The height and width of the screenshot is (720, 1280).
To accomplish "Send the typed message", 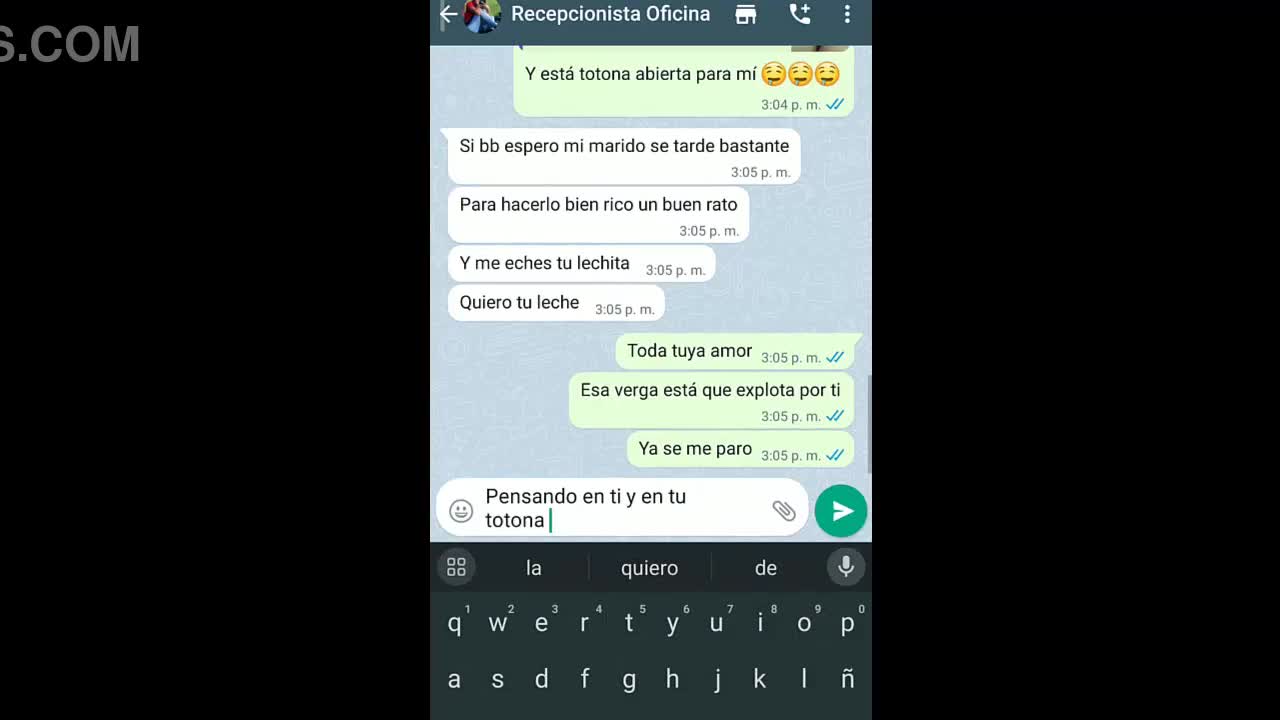I will click(x=841, y=511).
